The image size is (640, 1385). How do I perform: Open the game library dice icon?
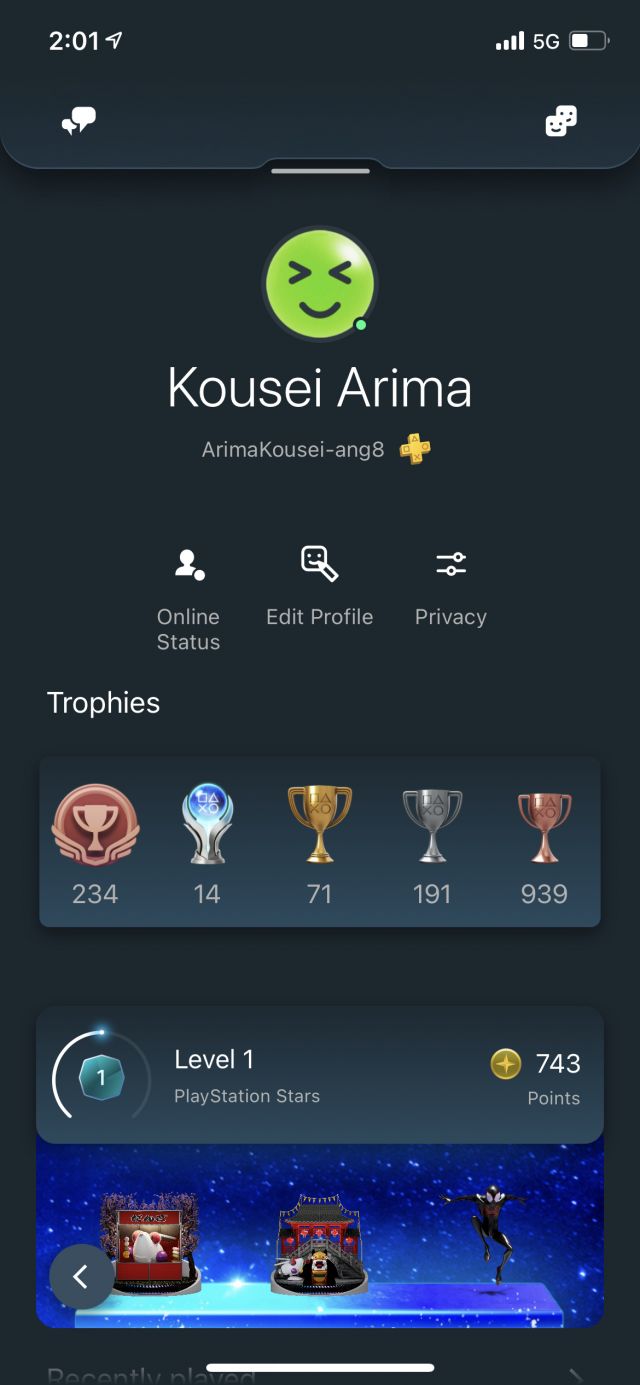[x=560, y=122]
